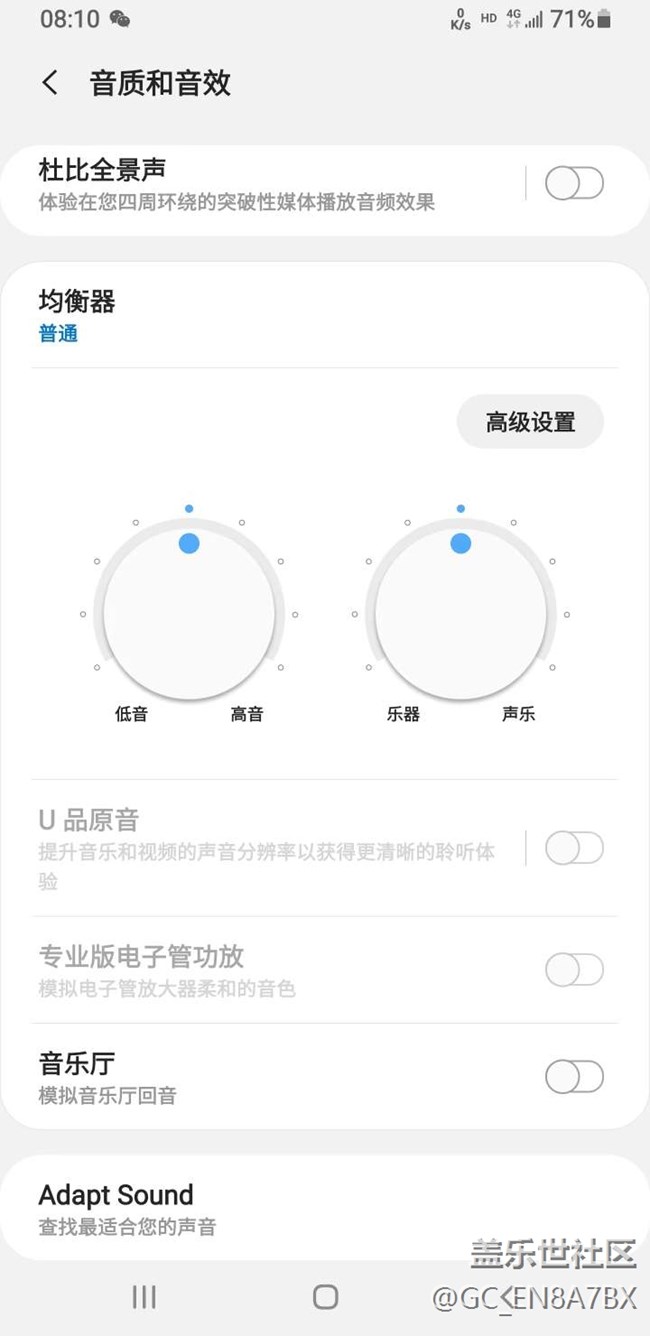Enable the 音乐厅 switch
This screenshot has height=1336, width=650.
tap(574, 1077)
